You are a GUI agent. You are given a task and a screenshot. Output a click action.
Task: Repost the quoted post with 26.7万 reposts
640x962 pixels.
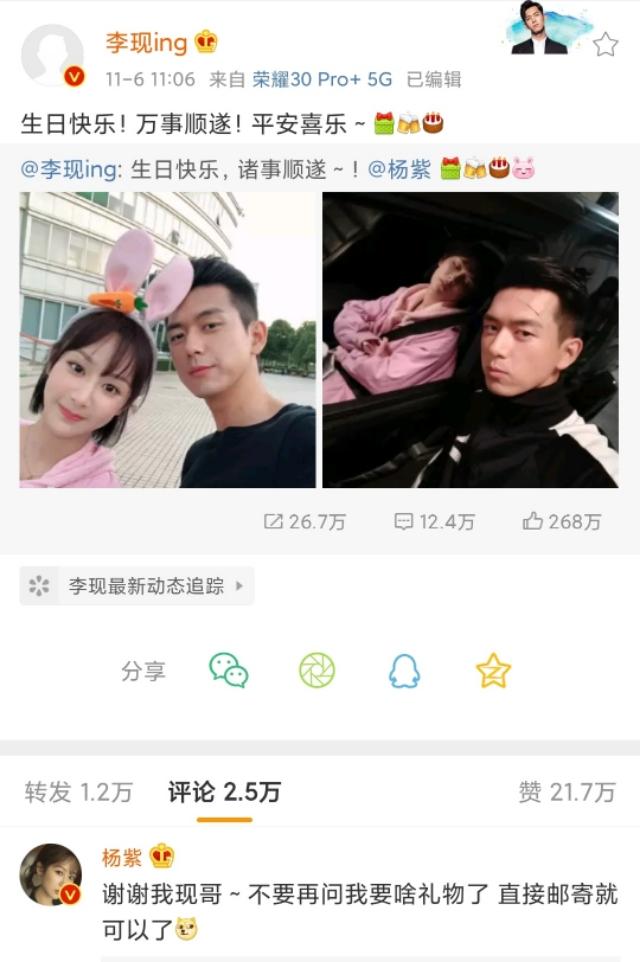(x=304, y=521)
